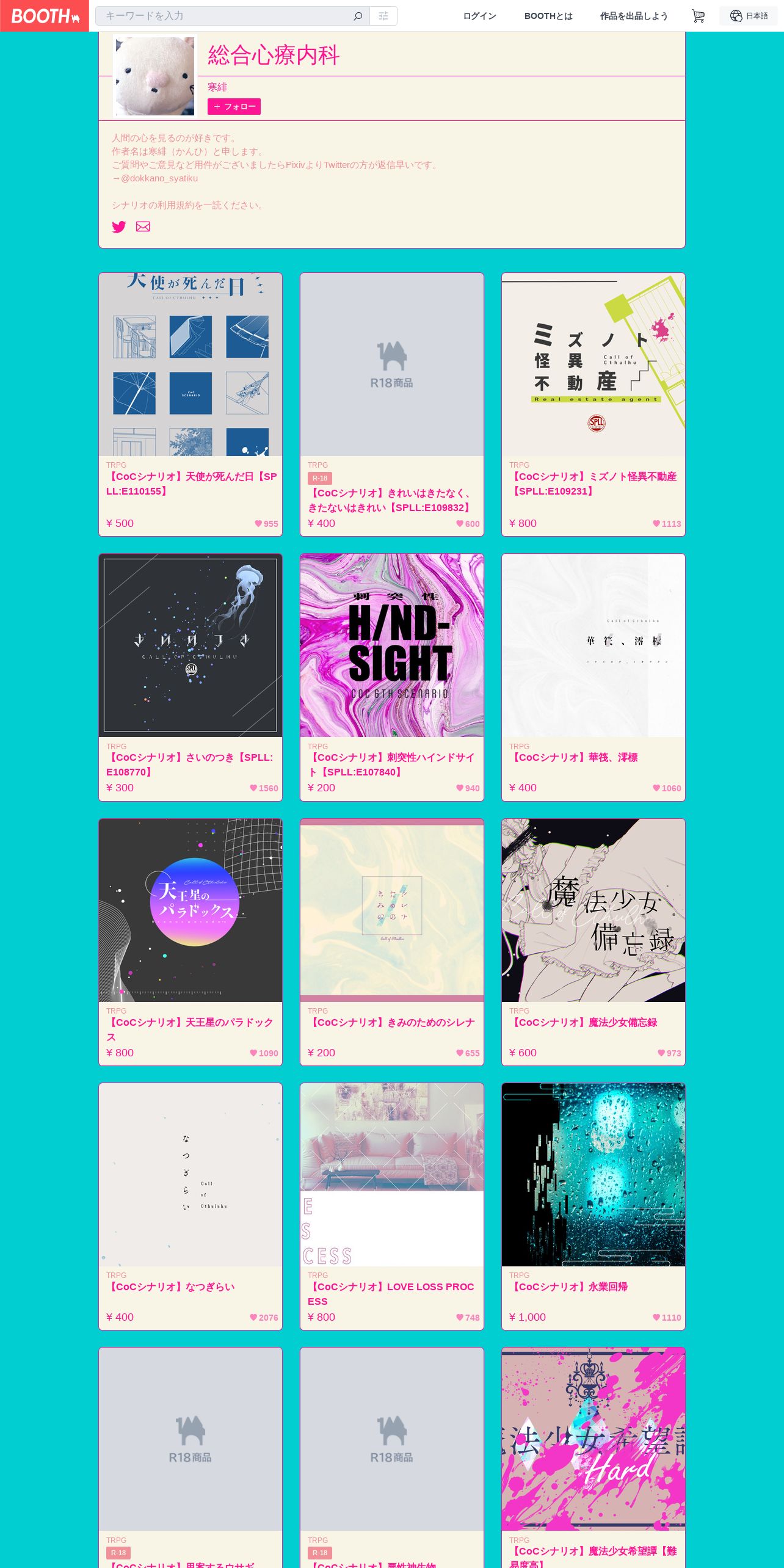Change language from 日本語

coord(749,16)
